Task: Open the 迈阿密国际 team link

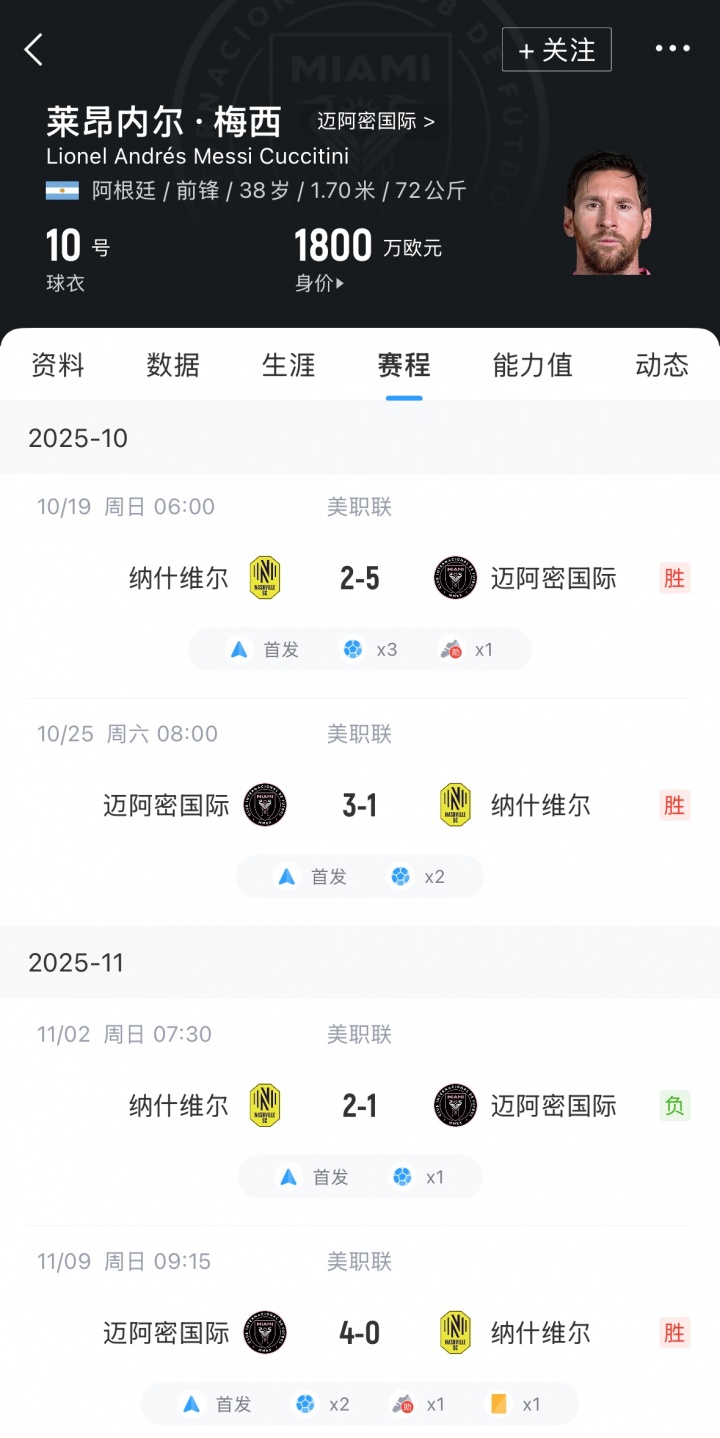Action: pyautogui.click(x=376, y=122)
